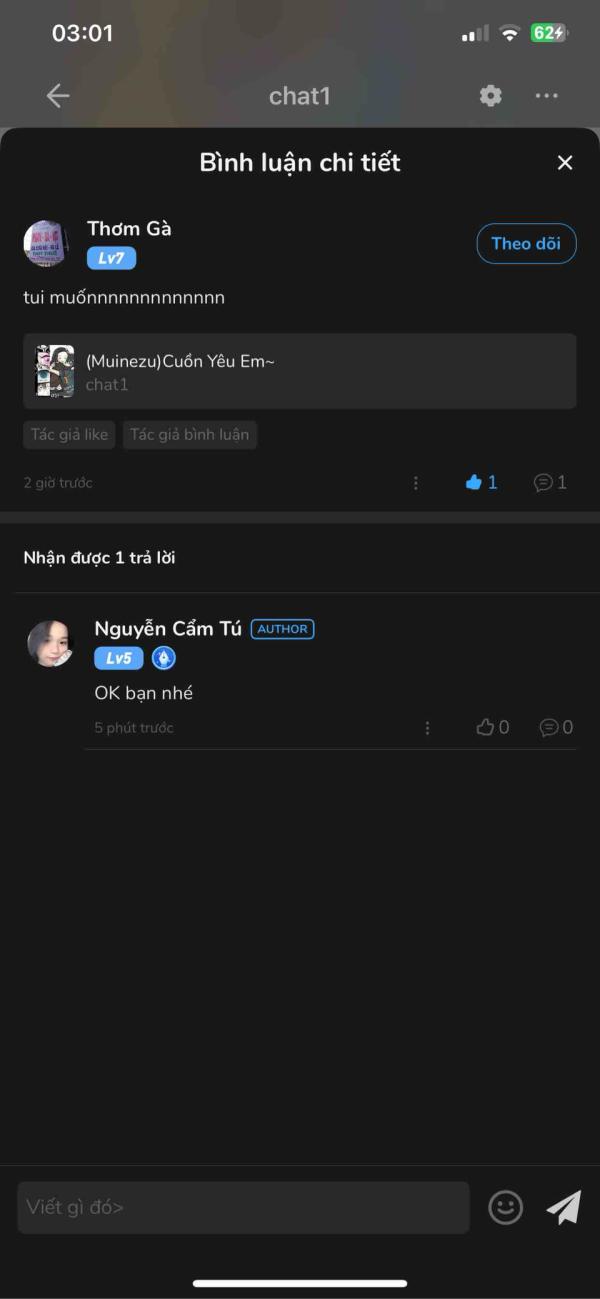
Task: Follow Thơm Gà with Theo dõi
Action: (526, 244)
